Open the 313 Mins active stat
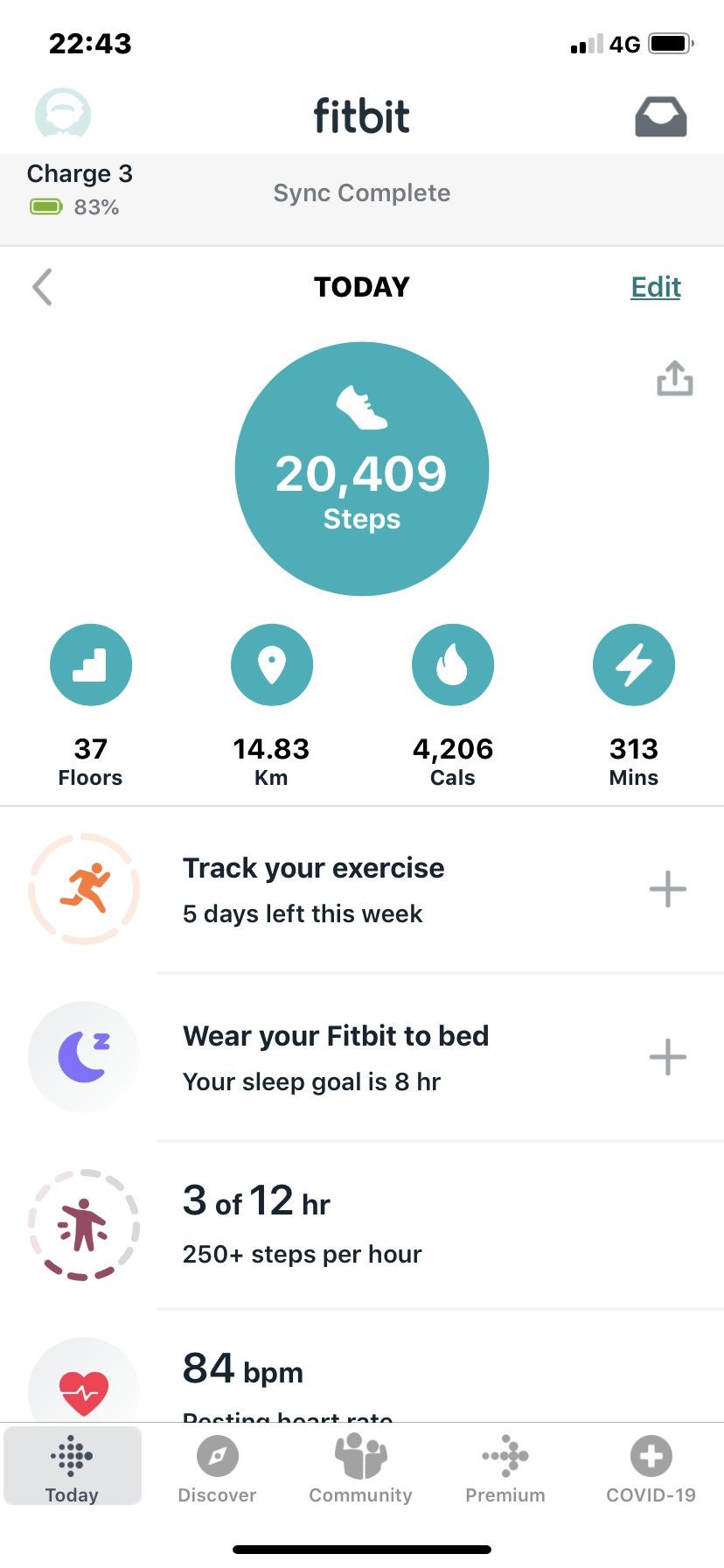This screenshot has height=1568, width=724. 634,705
